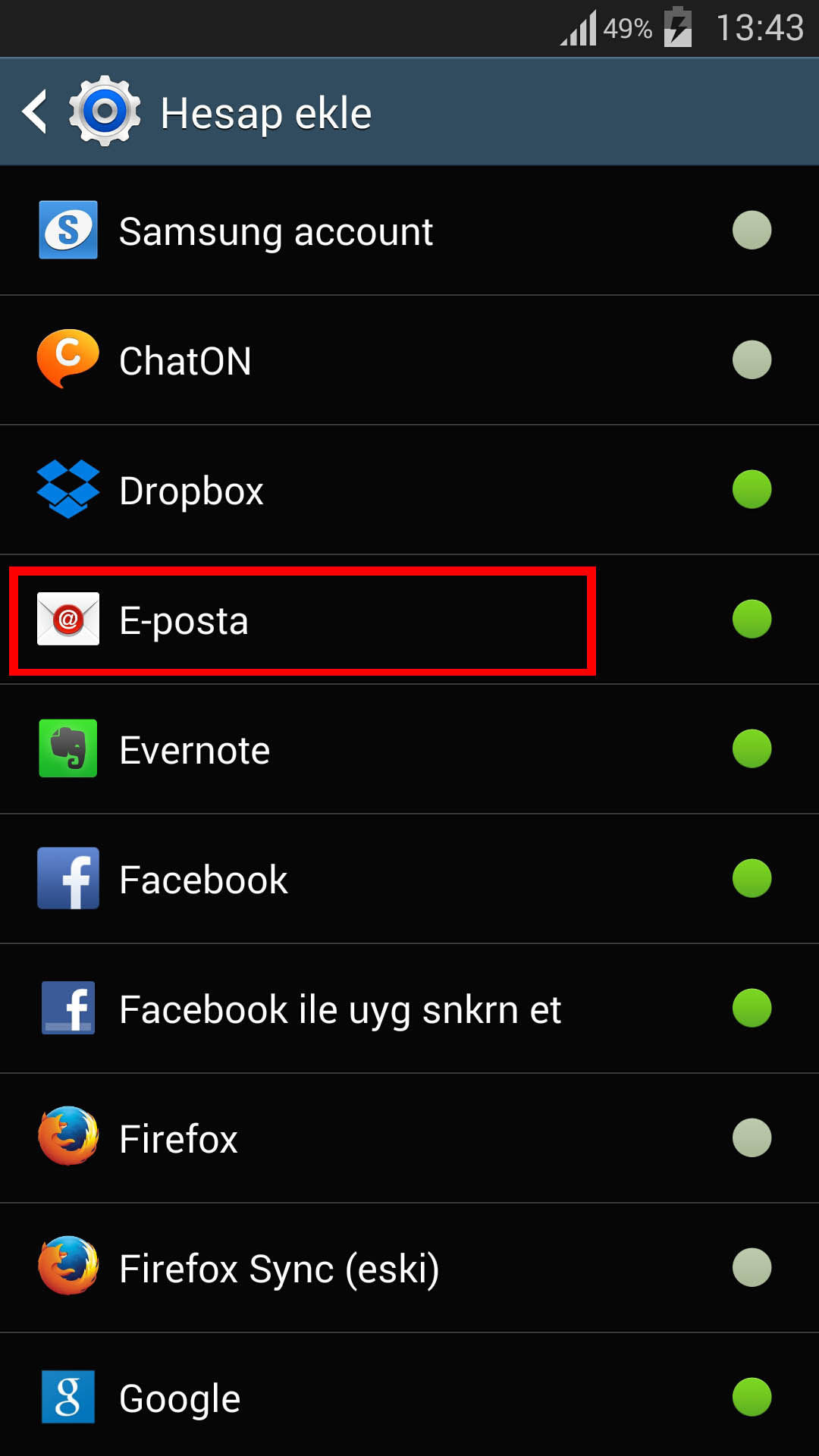Screen dimensions: 819x1456
Task: Open E-posta account setup
Action: pos(409,620)
